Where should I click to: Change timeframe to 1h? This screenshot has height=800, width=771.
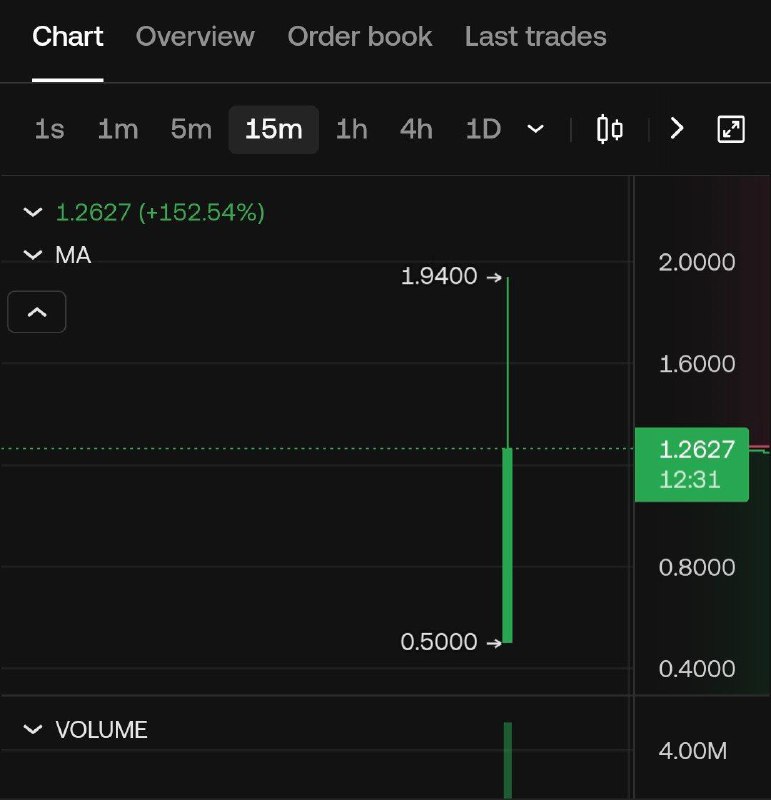pos(351,129)
